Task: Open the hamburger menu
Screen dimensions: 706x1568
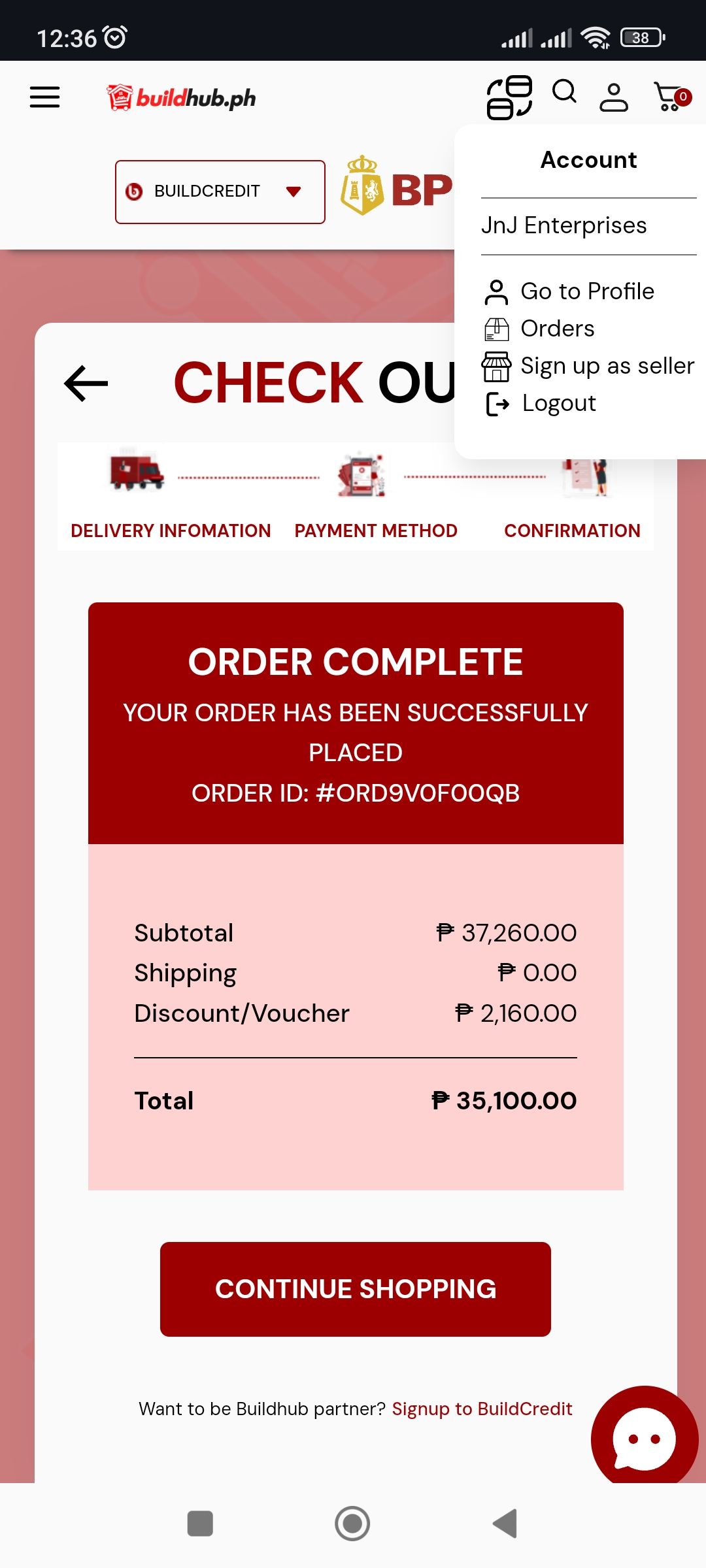Action: point(44,97)
